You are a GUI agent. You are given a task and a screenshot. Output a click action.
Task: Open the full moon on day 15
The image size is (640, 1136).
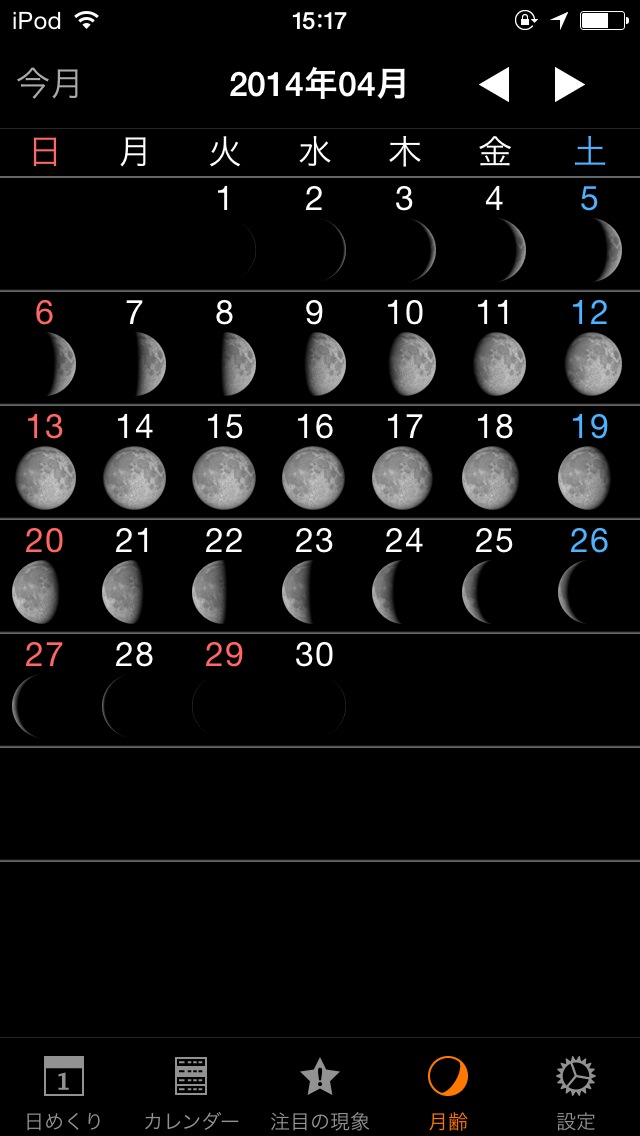click(x=225, y=461)
